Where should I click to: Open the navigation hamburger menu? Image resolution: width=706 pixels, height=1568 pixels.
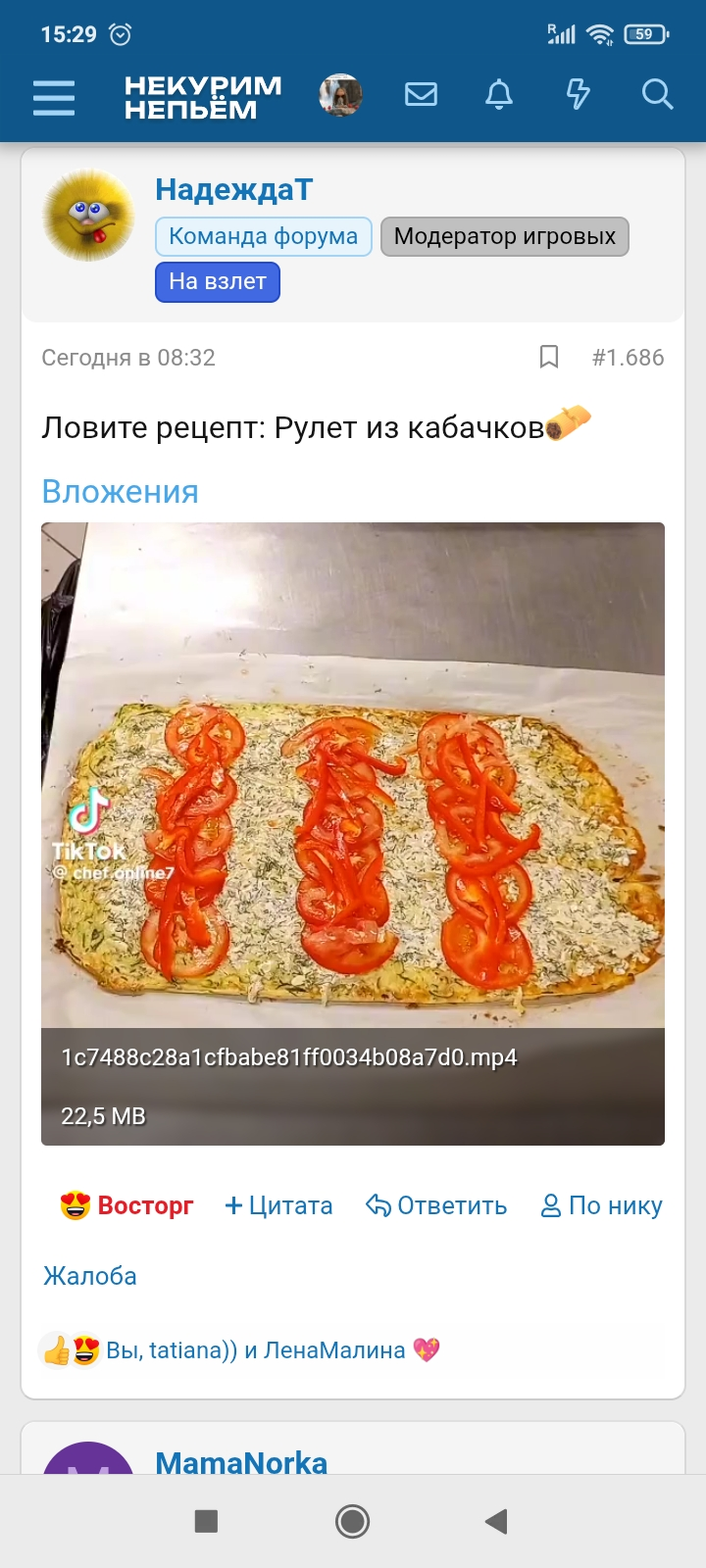pos(54,95)
